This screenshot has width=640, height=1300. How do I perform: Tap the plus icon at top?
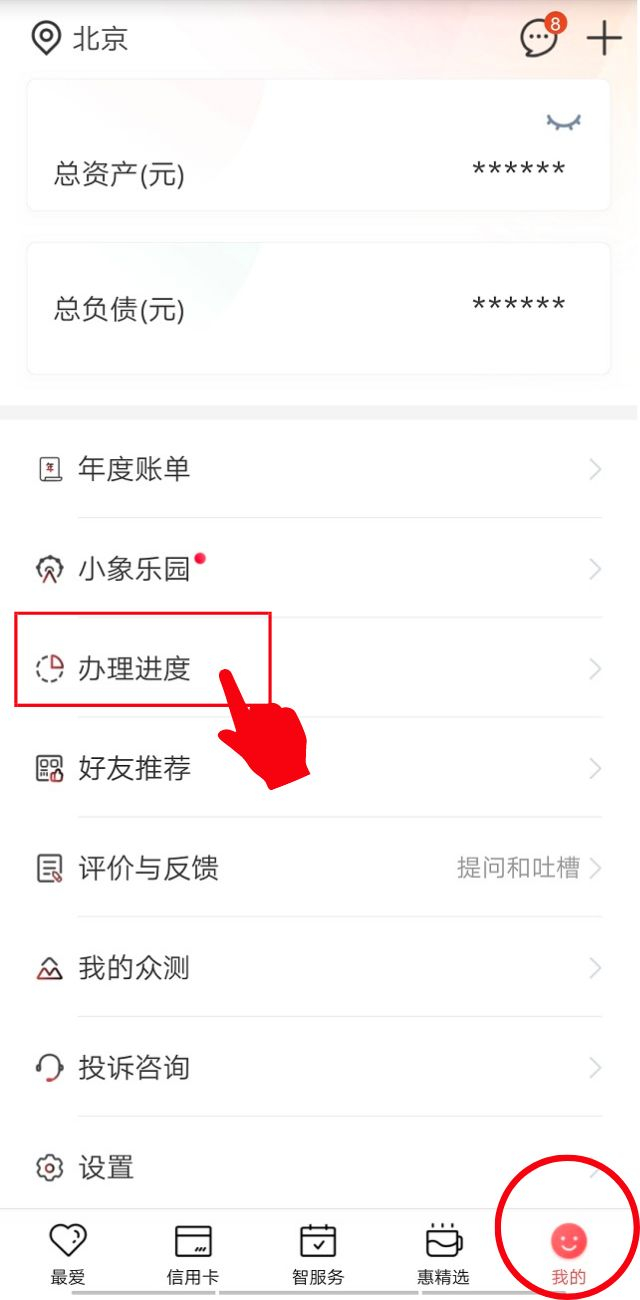coord(604,39)
